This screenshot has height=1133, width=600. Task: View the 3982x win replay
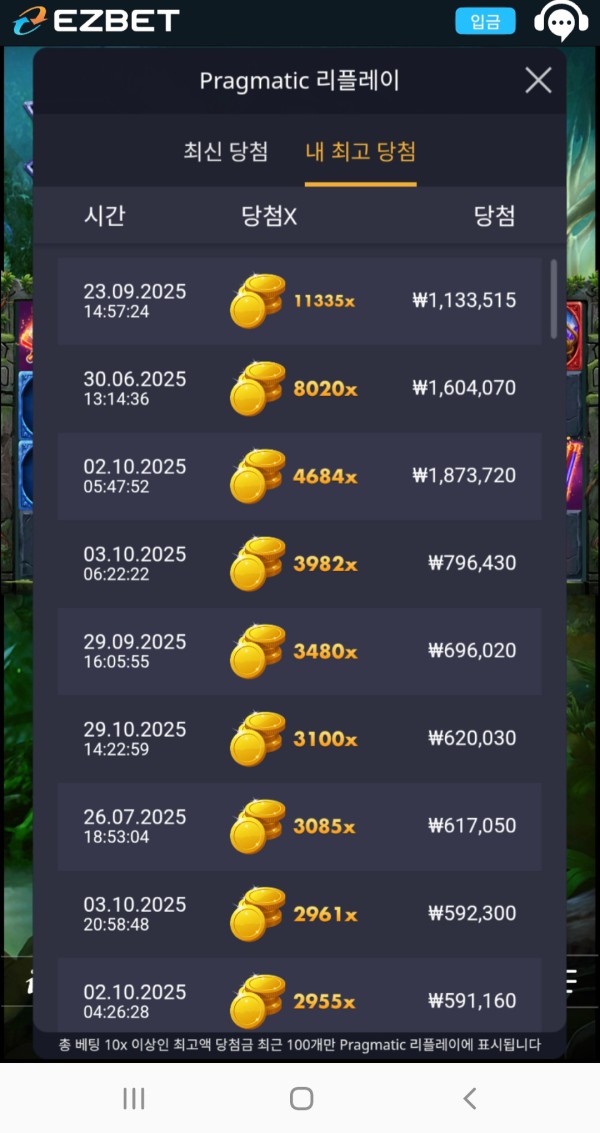(299, 564)
